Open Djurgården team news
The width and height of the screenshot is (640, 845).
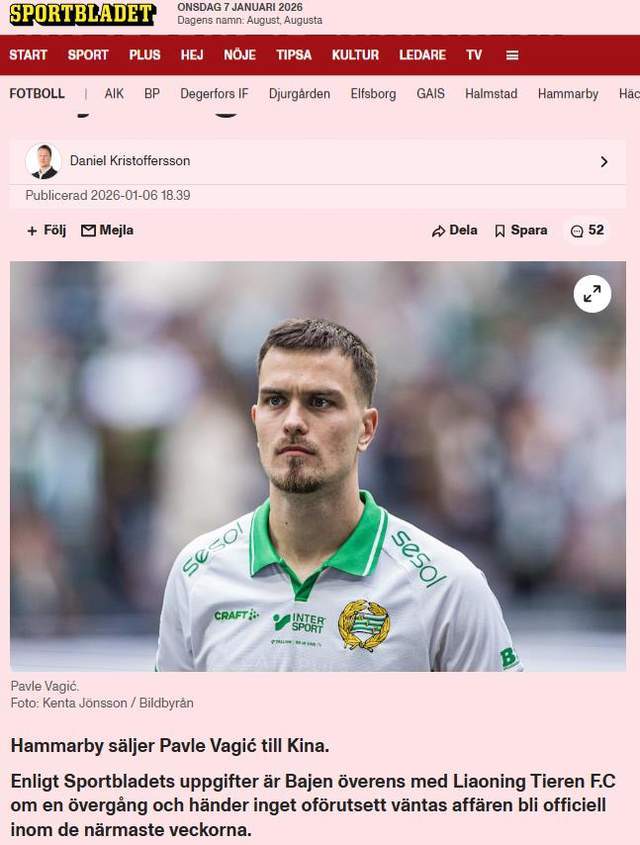click(x=299, y=93)
